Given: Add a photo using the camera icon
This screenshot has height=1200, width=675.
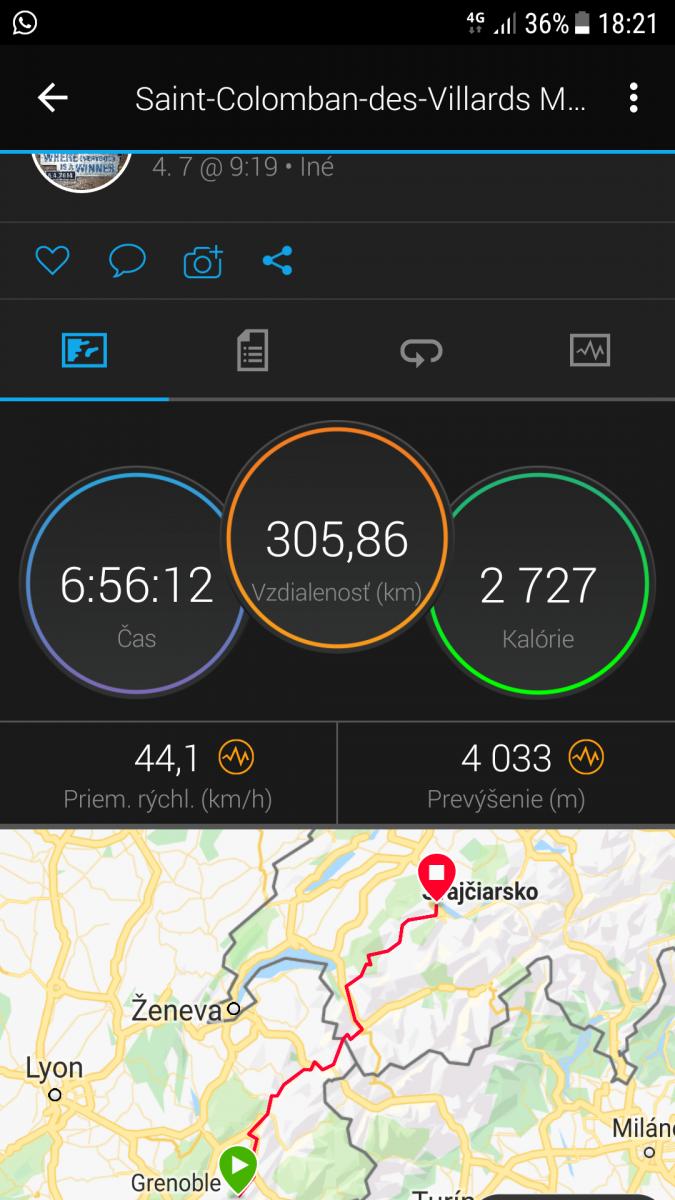Looking at the screenshot, I should point(202,262).
